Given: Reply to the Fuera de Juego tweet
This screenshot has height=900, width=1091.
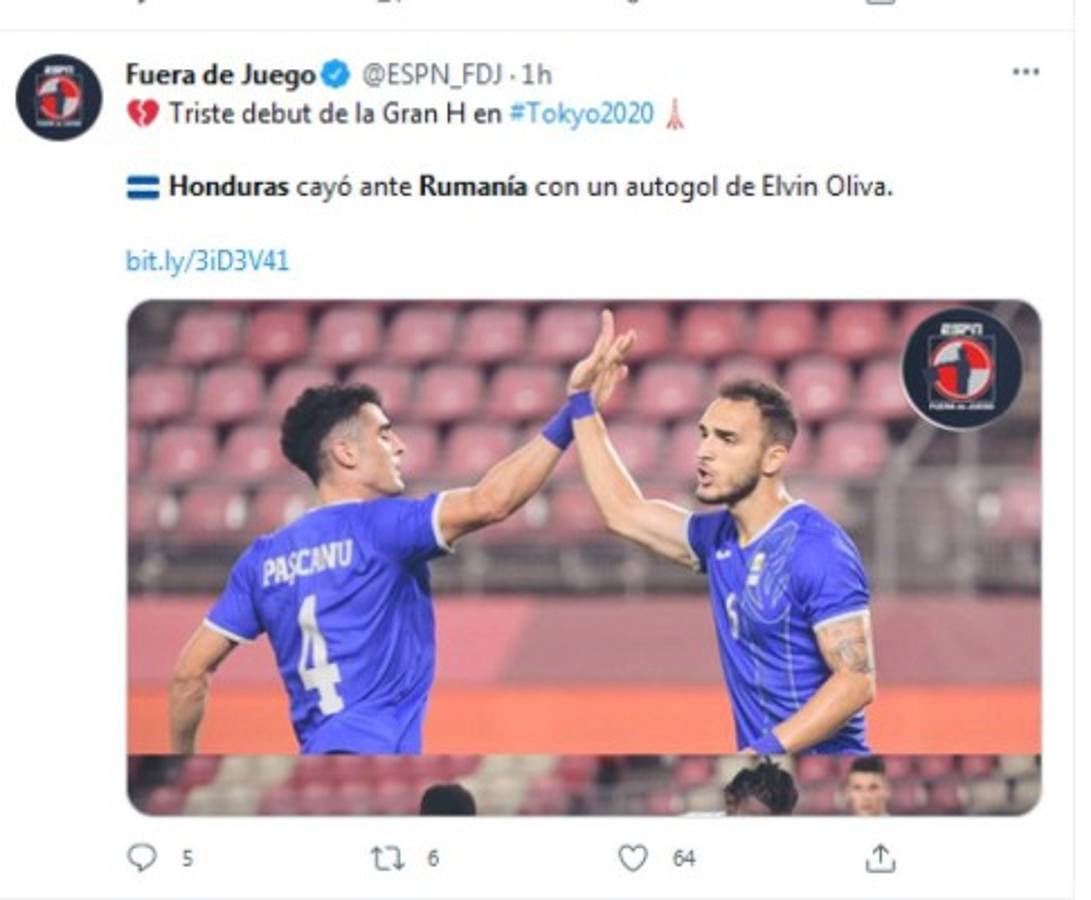Looking at the screenshot, I should [143, 857].
